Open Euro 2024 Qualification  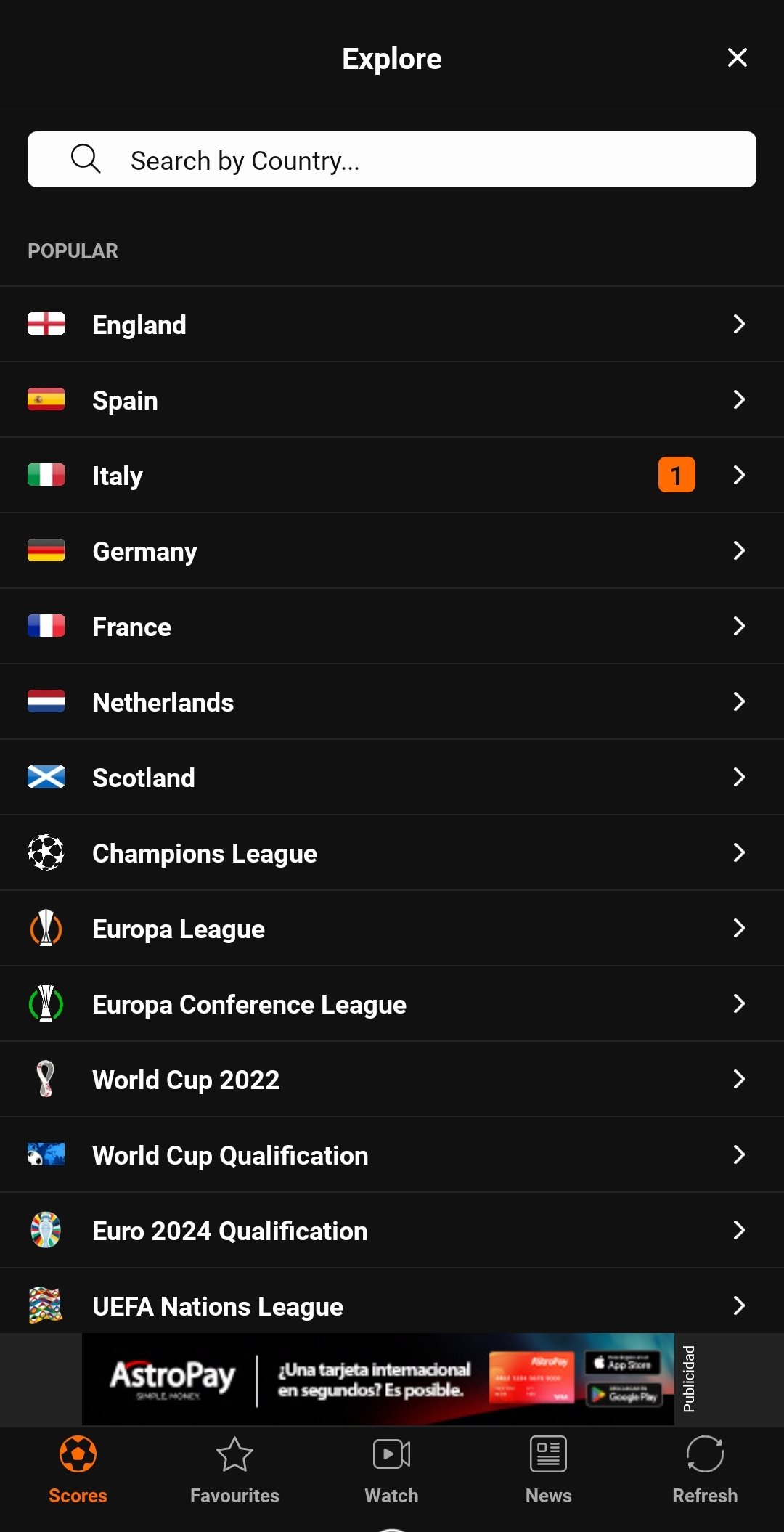pyautogui.click(x=392, y=1230)
